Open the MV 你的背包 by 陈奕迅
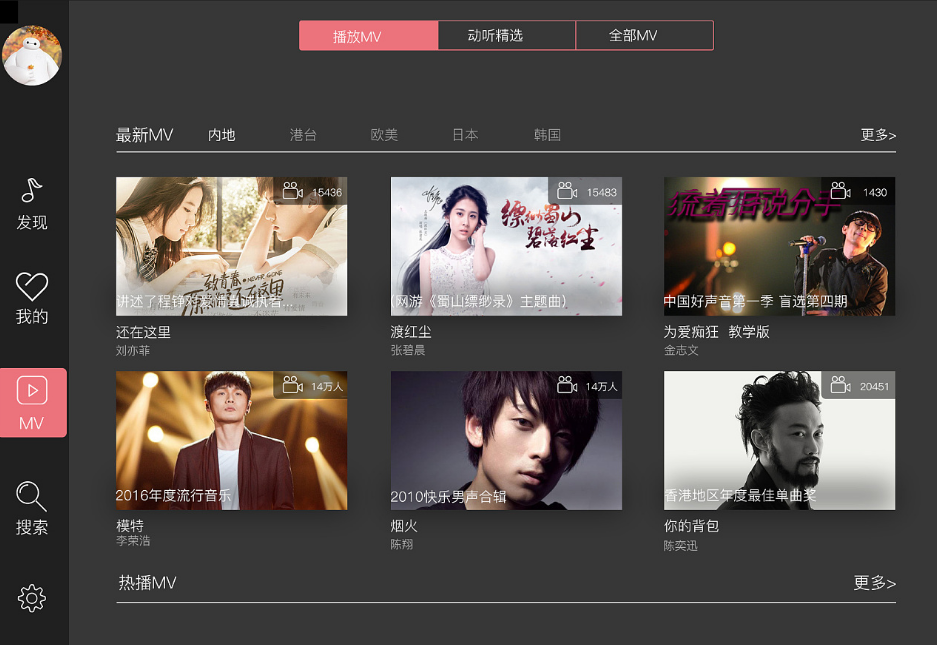This screenshot has width=937, height=645. 779,440
